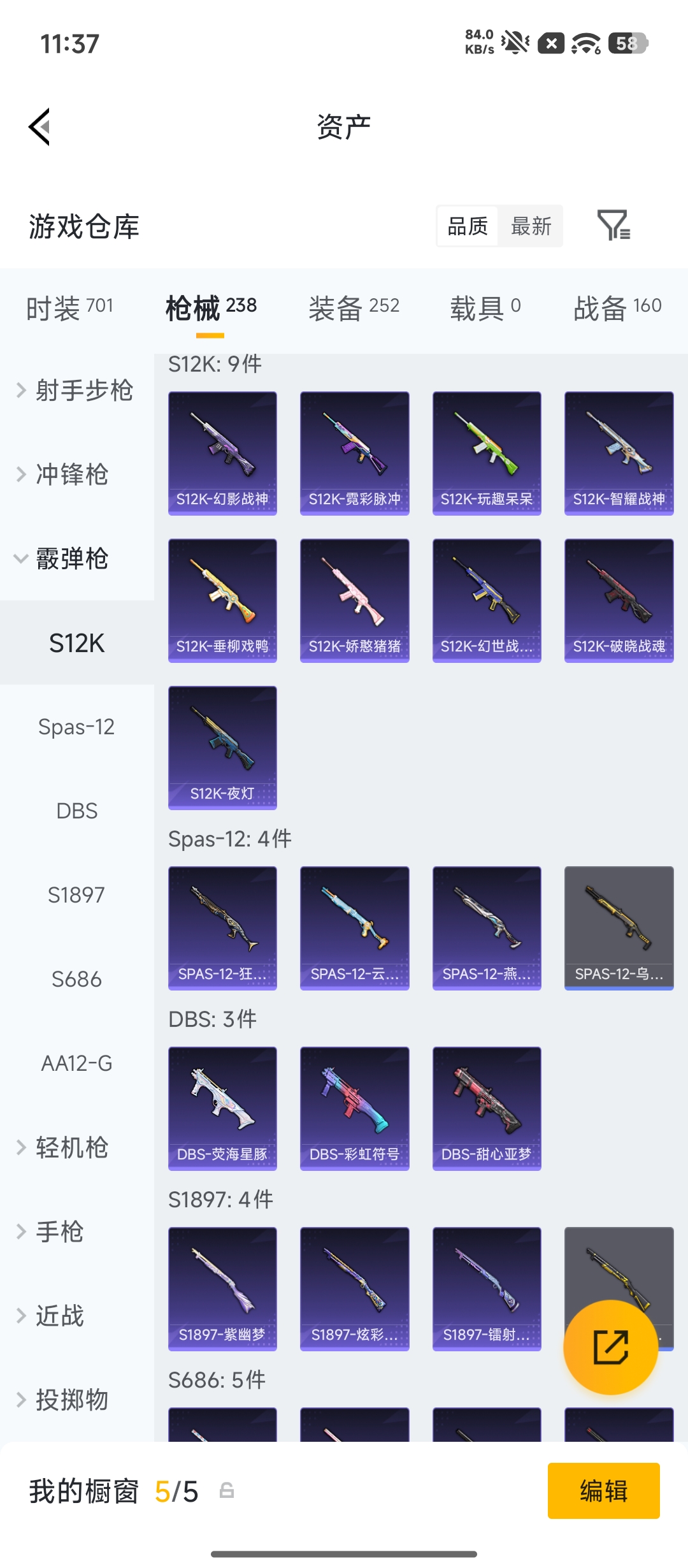Select the S12K category in sidebar
This screenshot has width=688, height=1568.
tap(76, 642)
